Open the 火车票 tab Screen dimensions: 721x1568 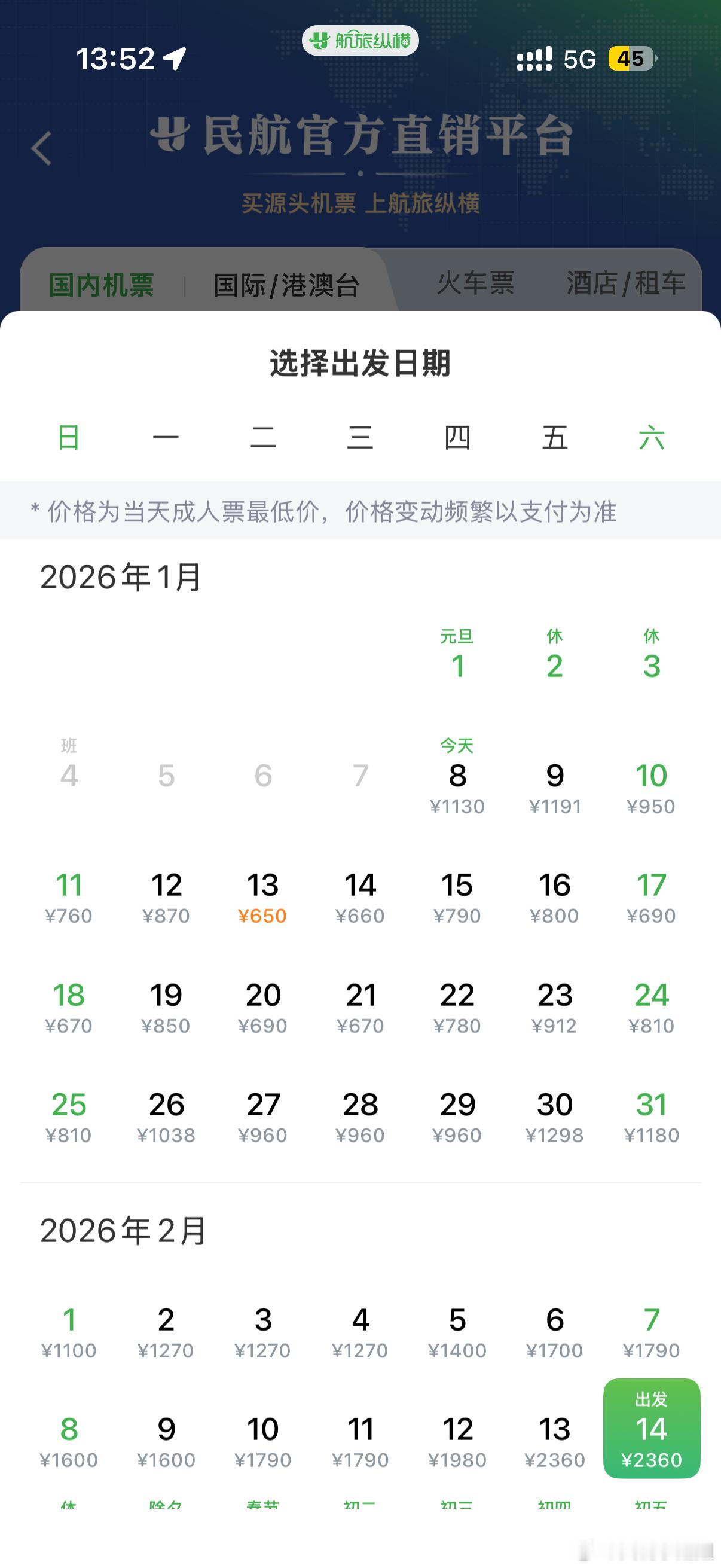click(475, 283)
